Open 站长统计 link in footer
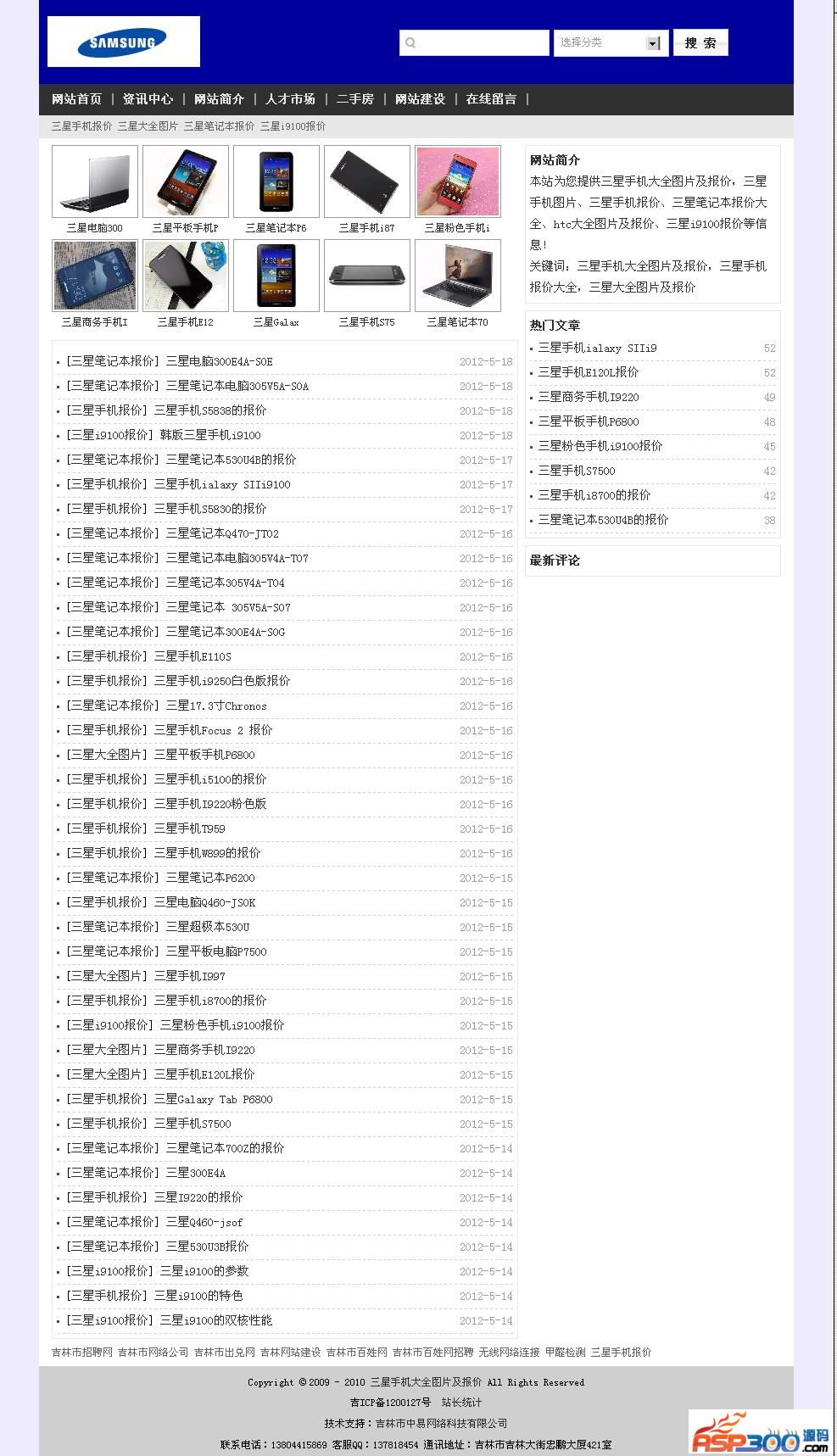Screen dimensions: 837x1456 click(x=461, y=1403)
